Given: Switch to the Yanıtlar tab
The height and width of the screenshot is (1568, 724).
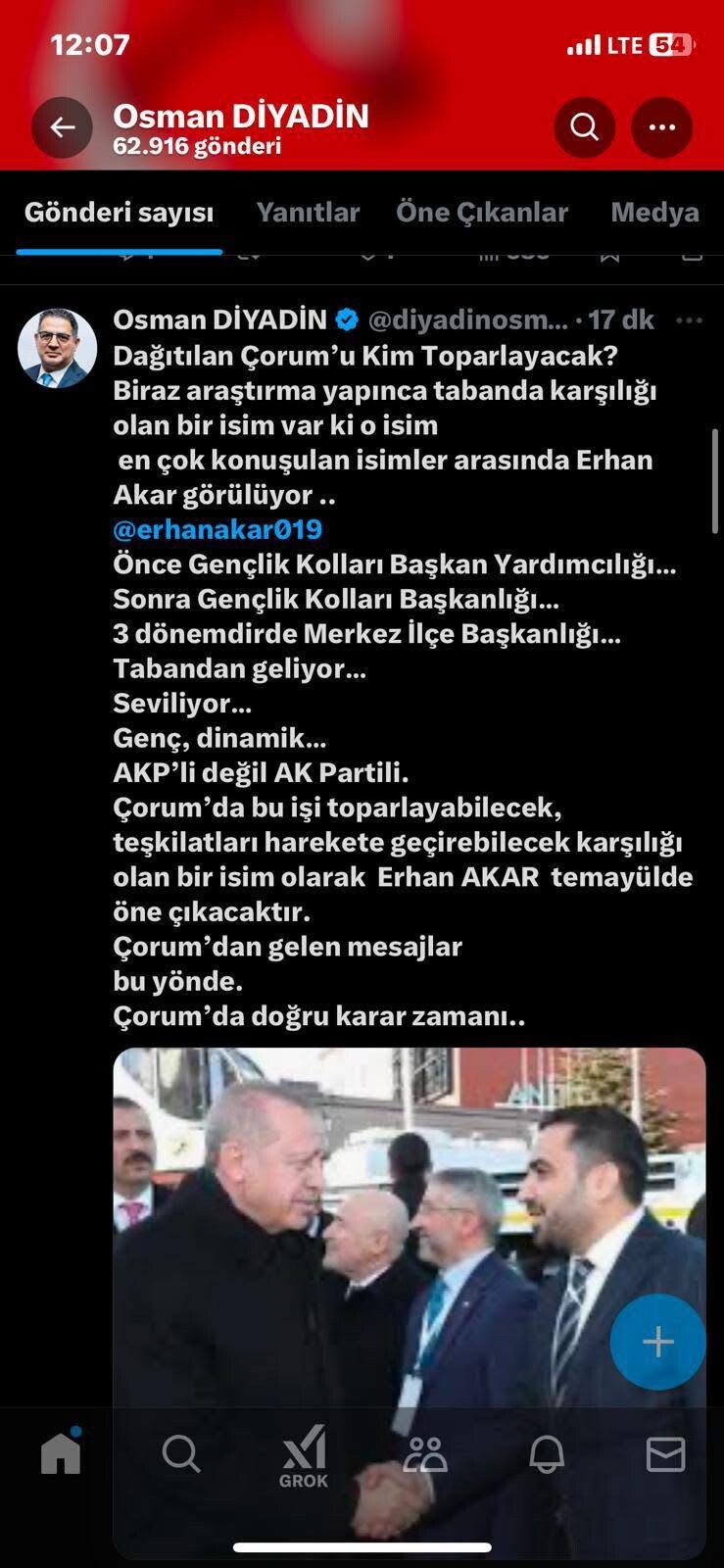Looking at the screenshot, I should (308, 213).
